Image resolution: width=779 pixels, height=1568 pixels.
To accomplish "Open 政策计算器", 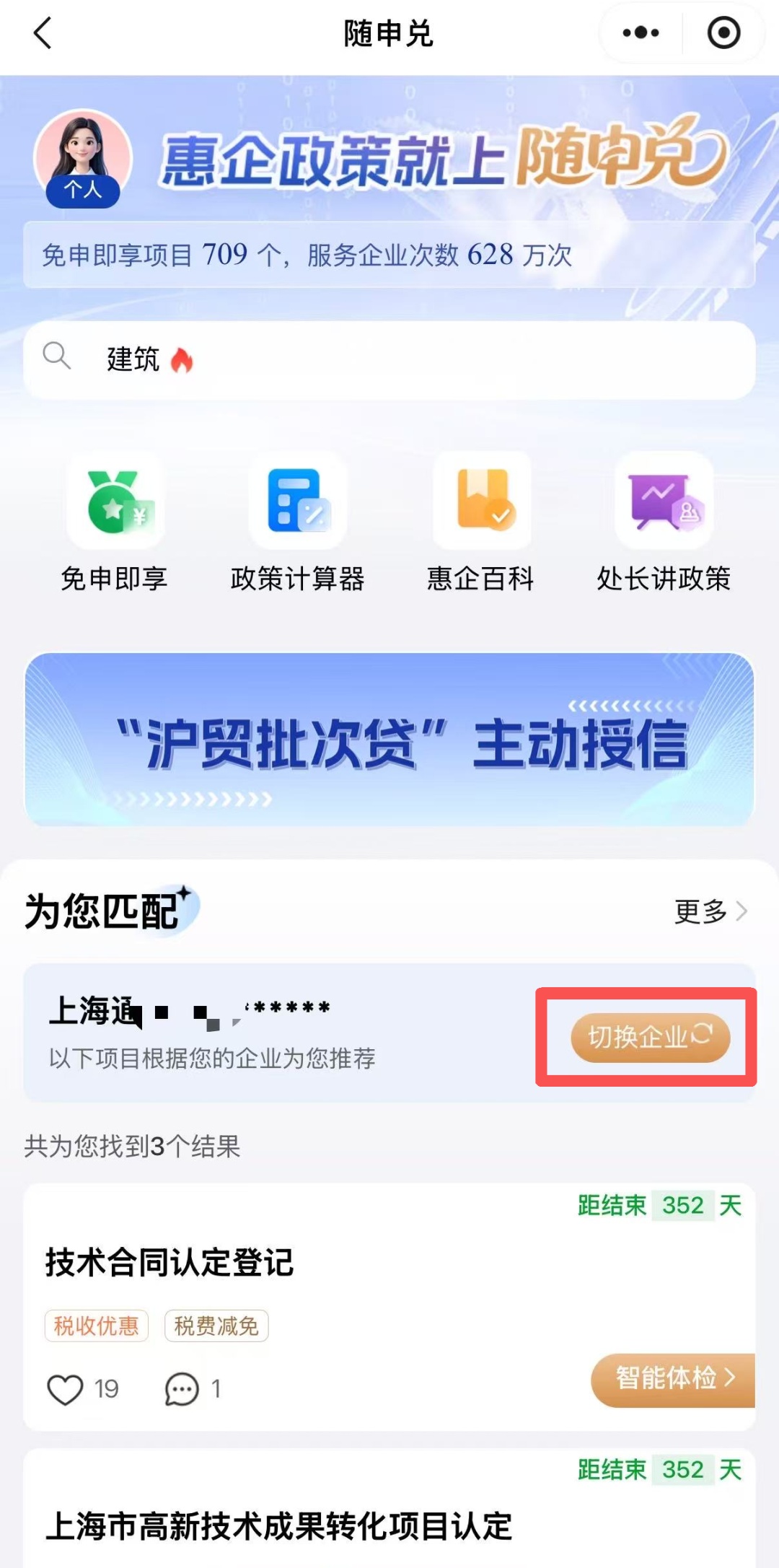I will coord(298,522).
